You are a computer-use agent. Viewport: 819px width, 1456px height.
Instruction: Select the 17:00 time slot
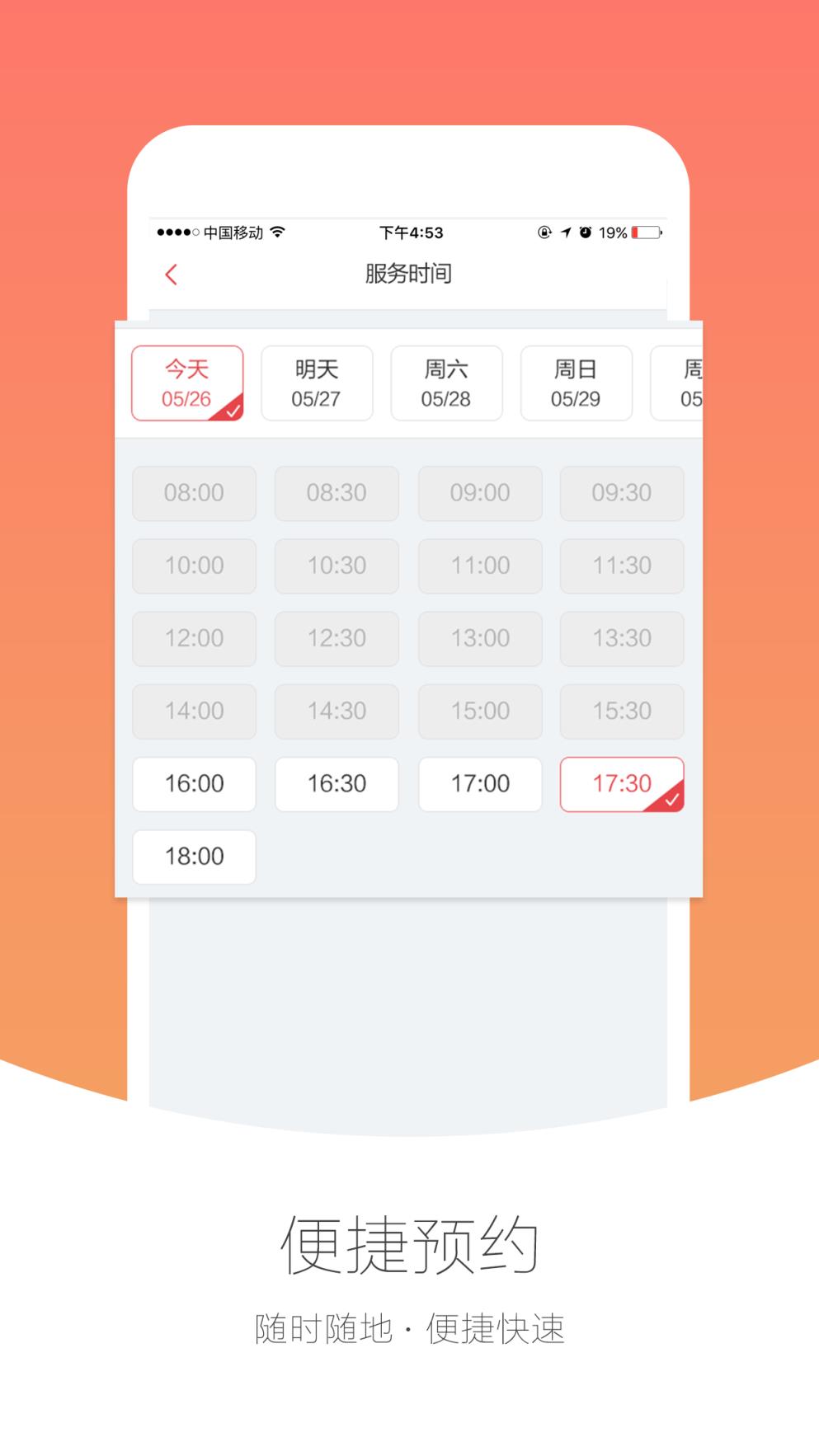[x=480, y=784]
